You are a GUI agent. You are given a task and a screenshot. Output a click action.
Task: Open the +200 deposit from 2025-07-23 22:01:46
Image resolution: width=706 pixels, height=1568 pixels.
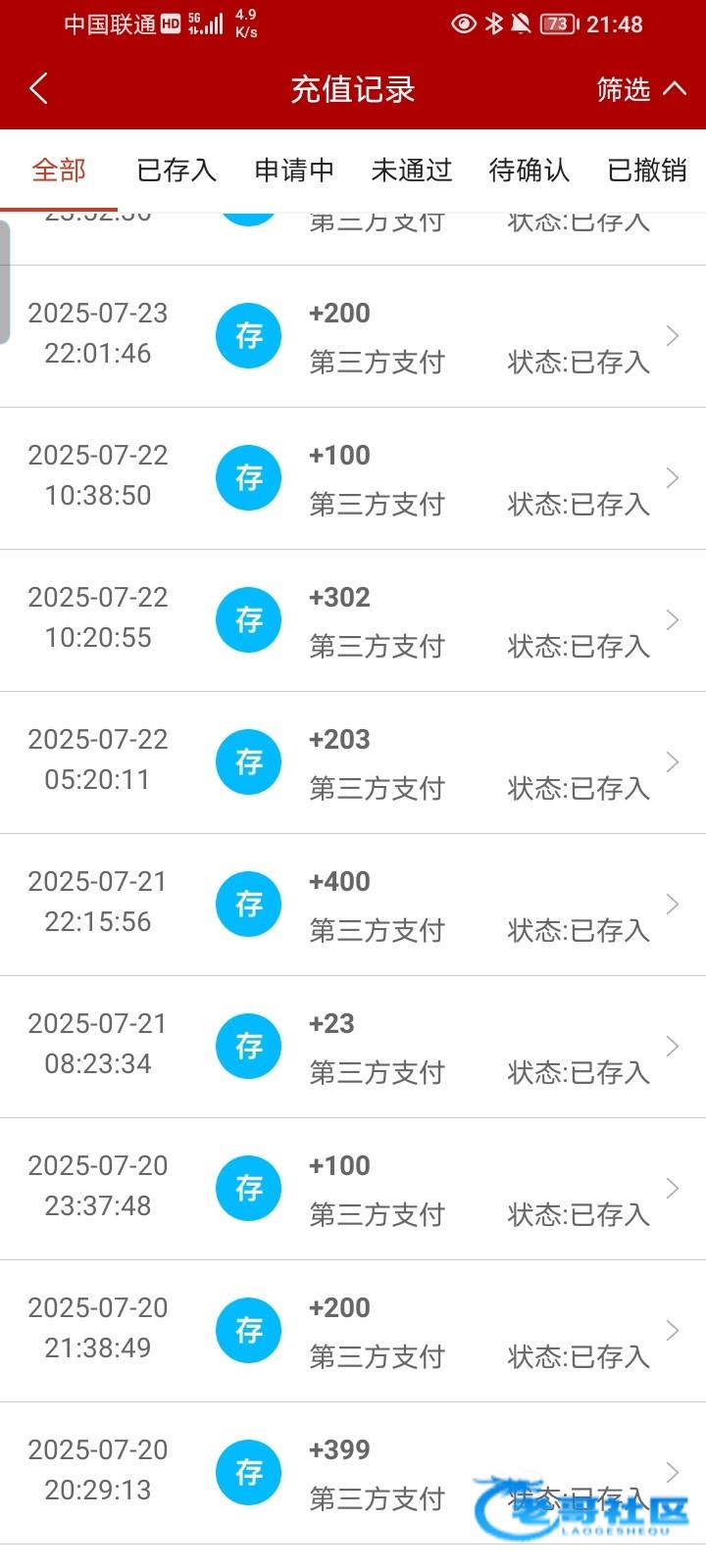tap(353, 336)
